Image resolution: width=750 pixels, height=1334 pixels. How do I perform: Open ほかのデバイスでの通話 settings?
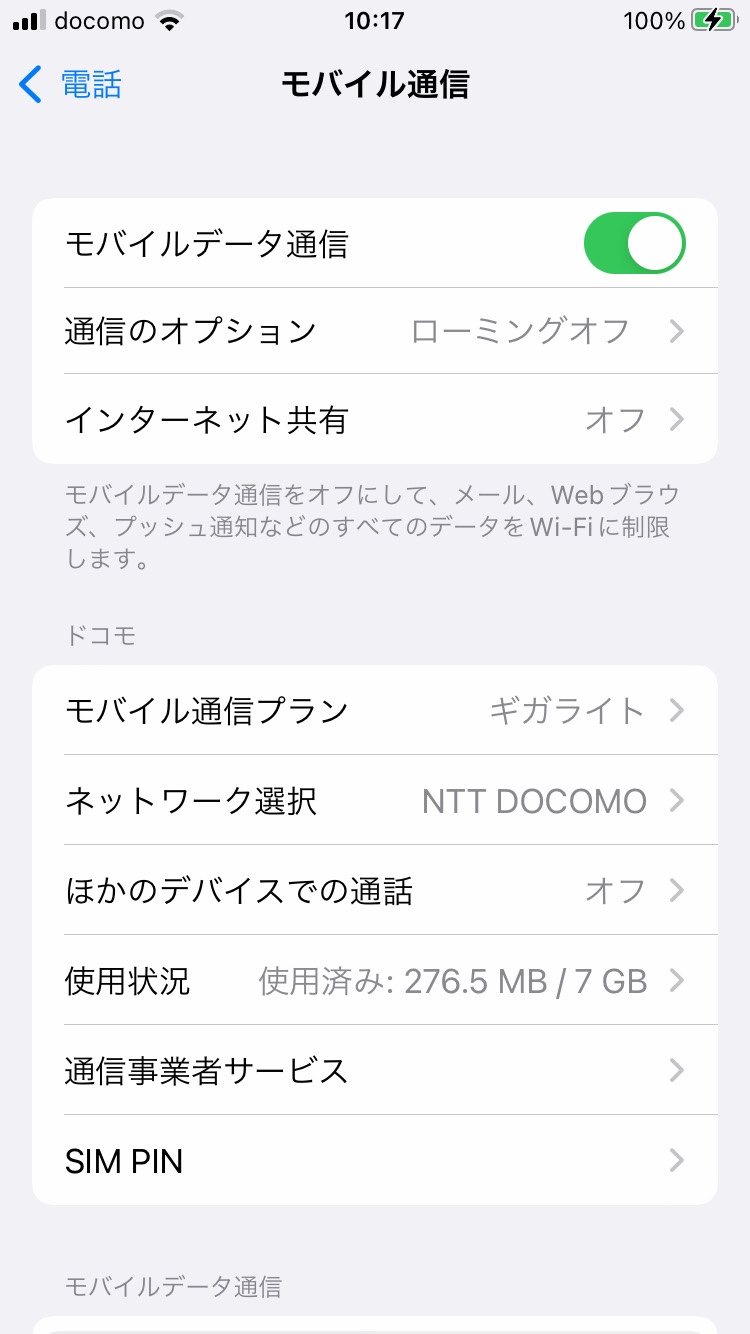[x=375, y=891]
